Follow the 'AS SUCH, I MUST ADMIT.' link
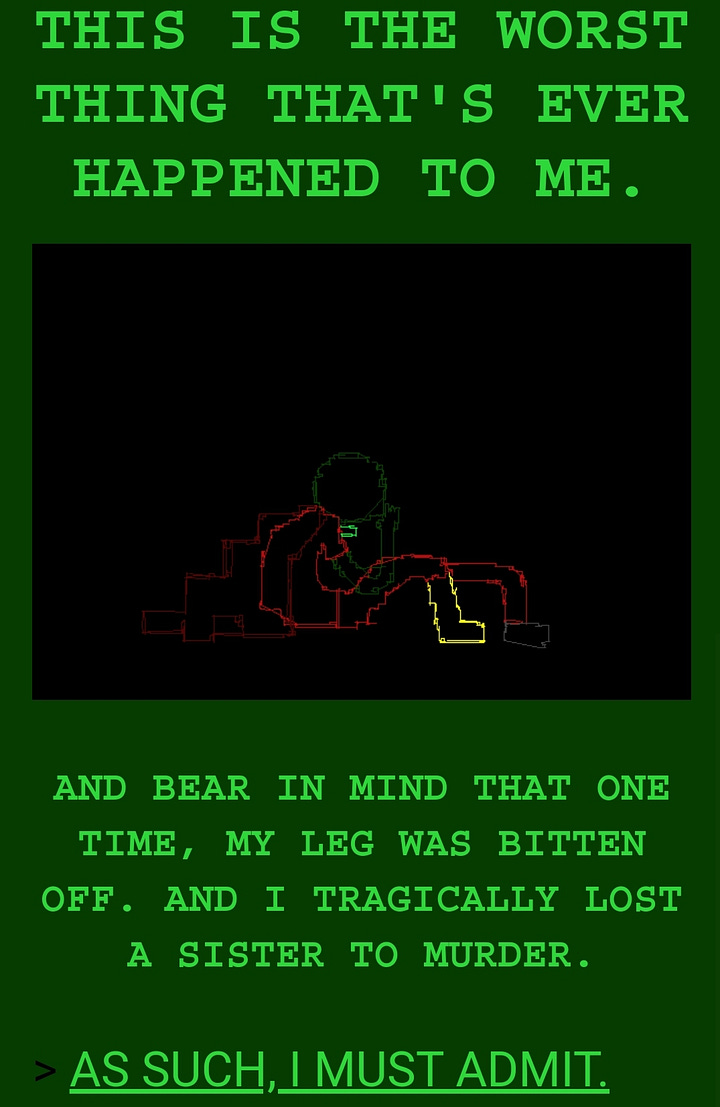This screenshot has width=720, height=1107. click(x=339, y=1070)
